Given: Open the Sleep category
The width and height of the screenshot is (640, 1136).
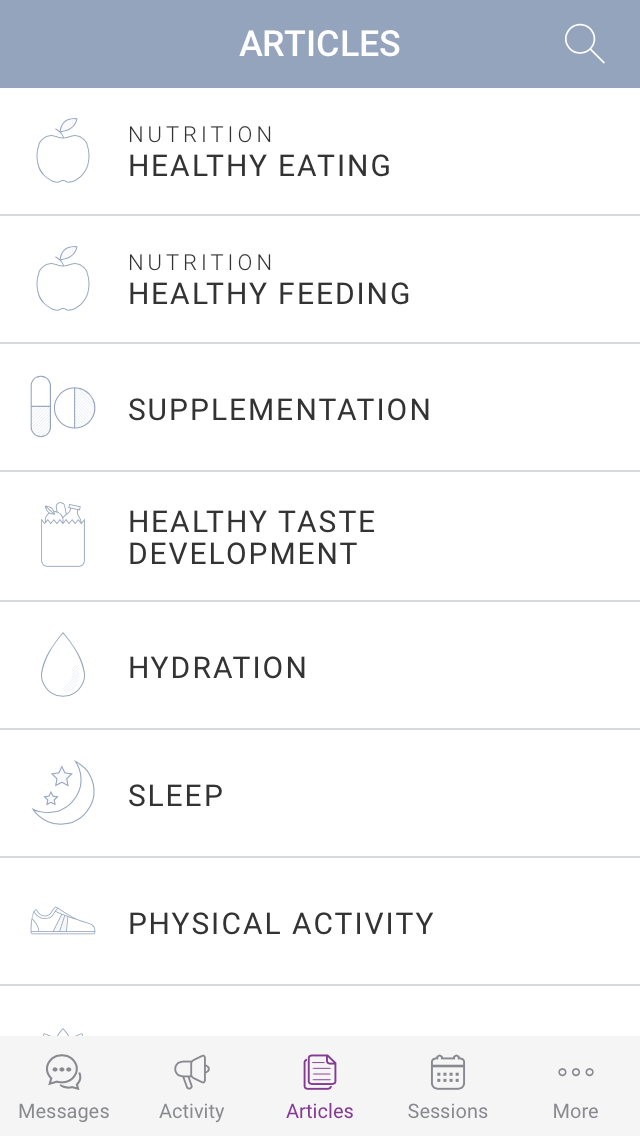Looking at the screenshot, I should pyautogui.click(x=320, y=794).
